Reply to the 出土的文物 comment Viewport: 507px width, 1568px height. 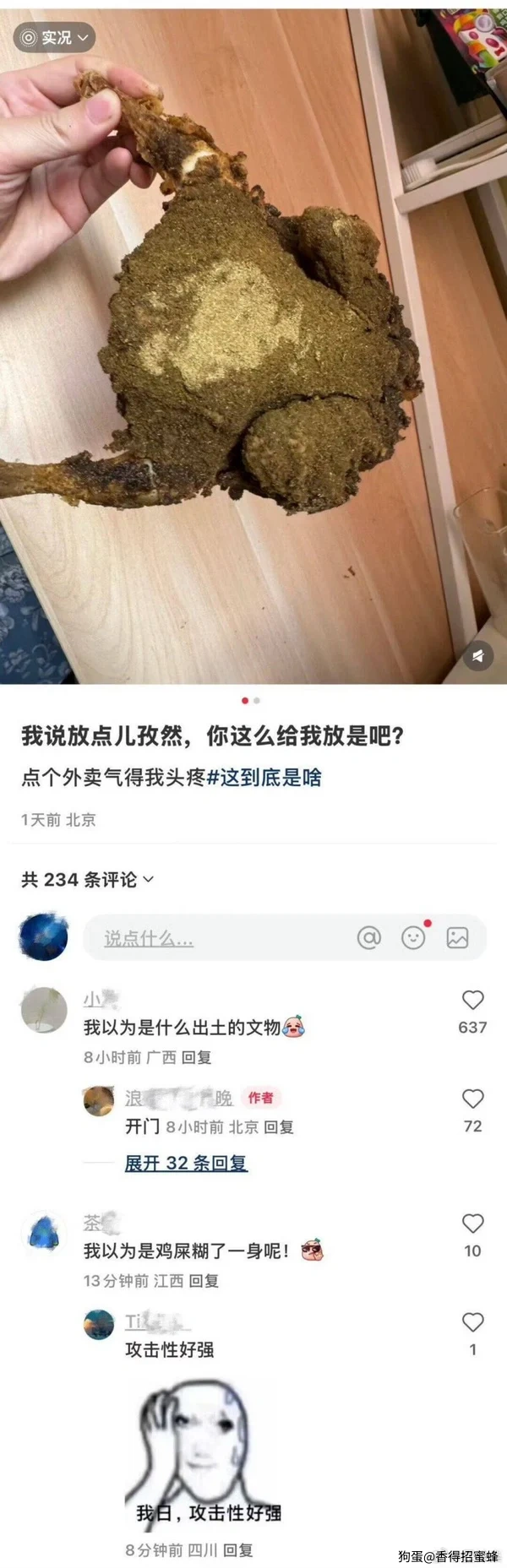196,1057
